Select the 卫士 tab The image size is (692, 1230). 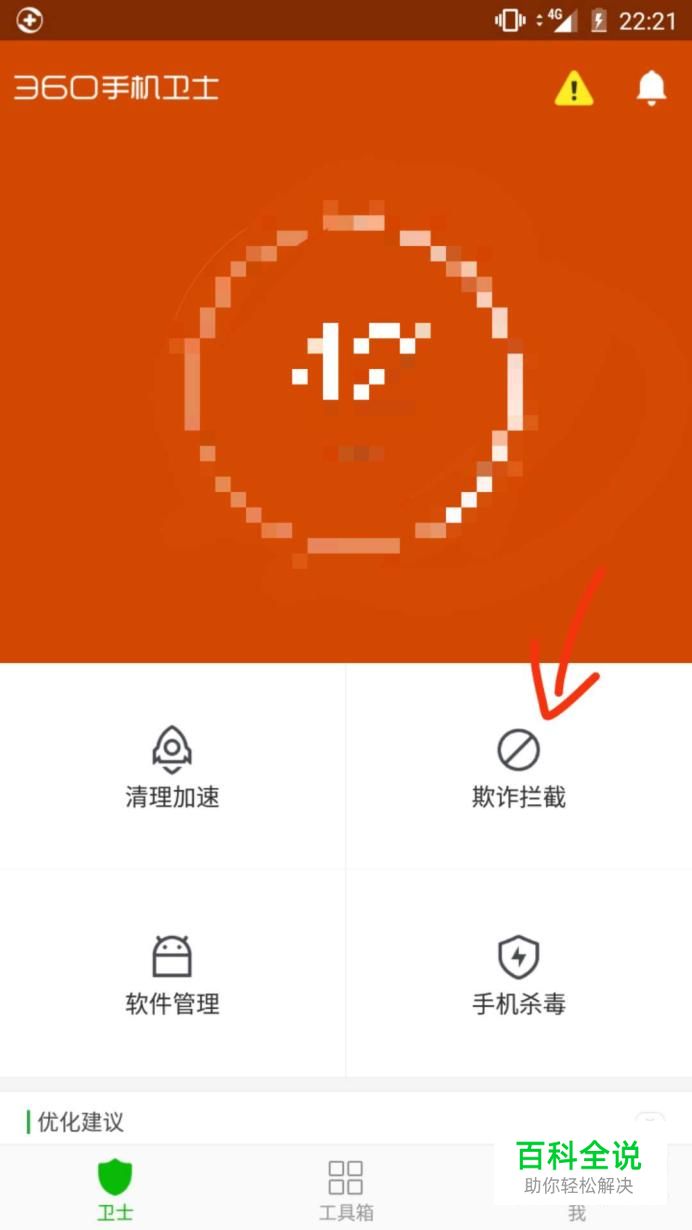(x=115, y=1190)
